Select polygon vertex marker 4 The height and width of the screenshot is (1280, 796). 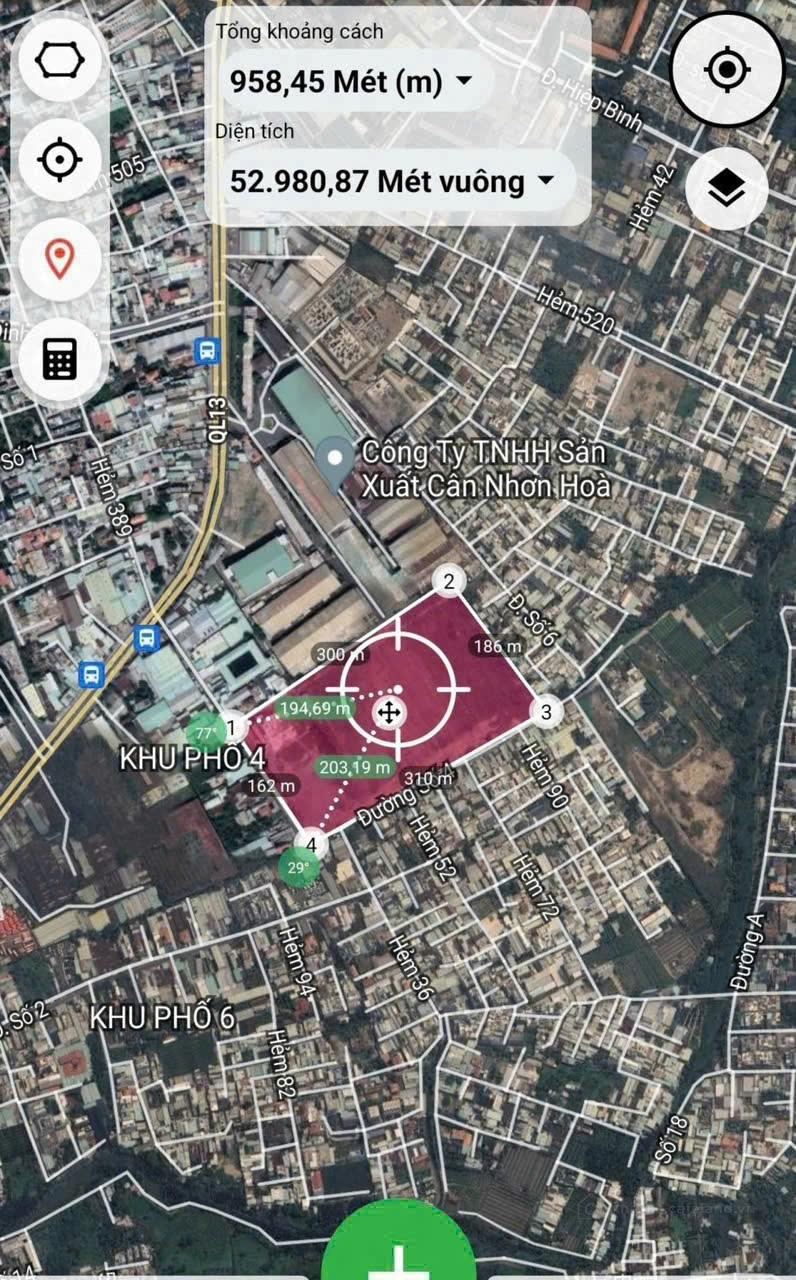[312, 845]
